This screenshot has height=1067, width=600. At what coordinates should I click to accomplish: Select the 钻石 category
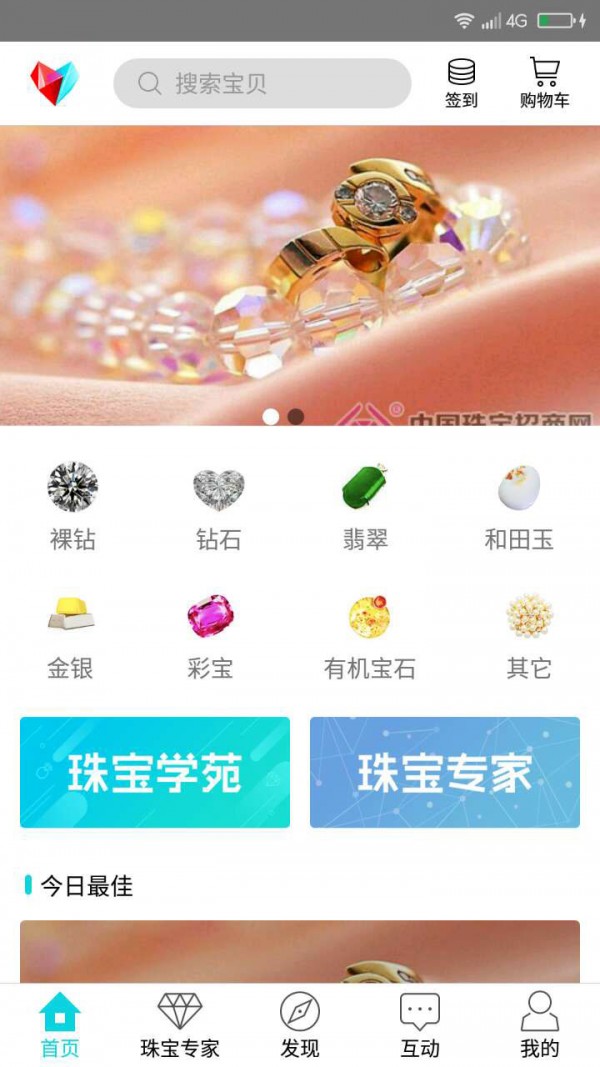coord(218,507)
